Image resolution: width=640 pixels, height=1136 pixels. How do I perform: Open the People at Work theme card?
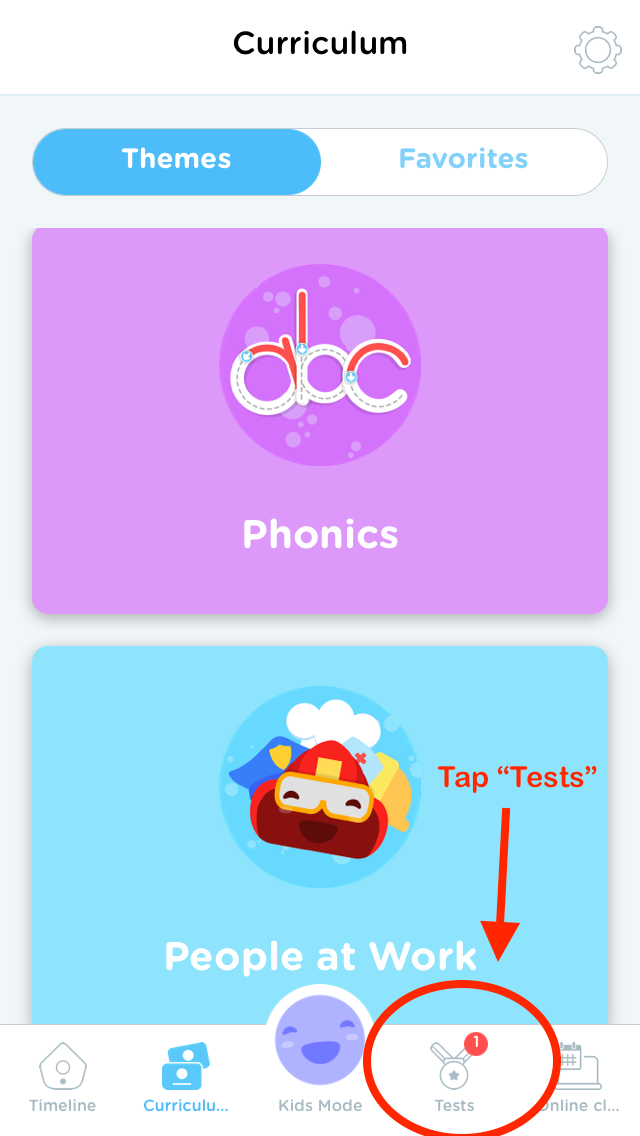320,835
